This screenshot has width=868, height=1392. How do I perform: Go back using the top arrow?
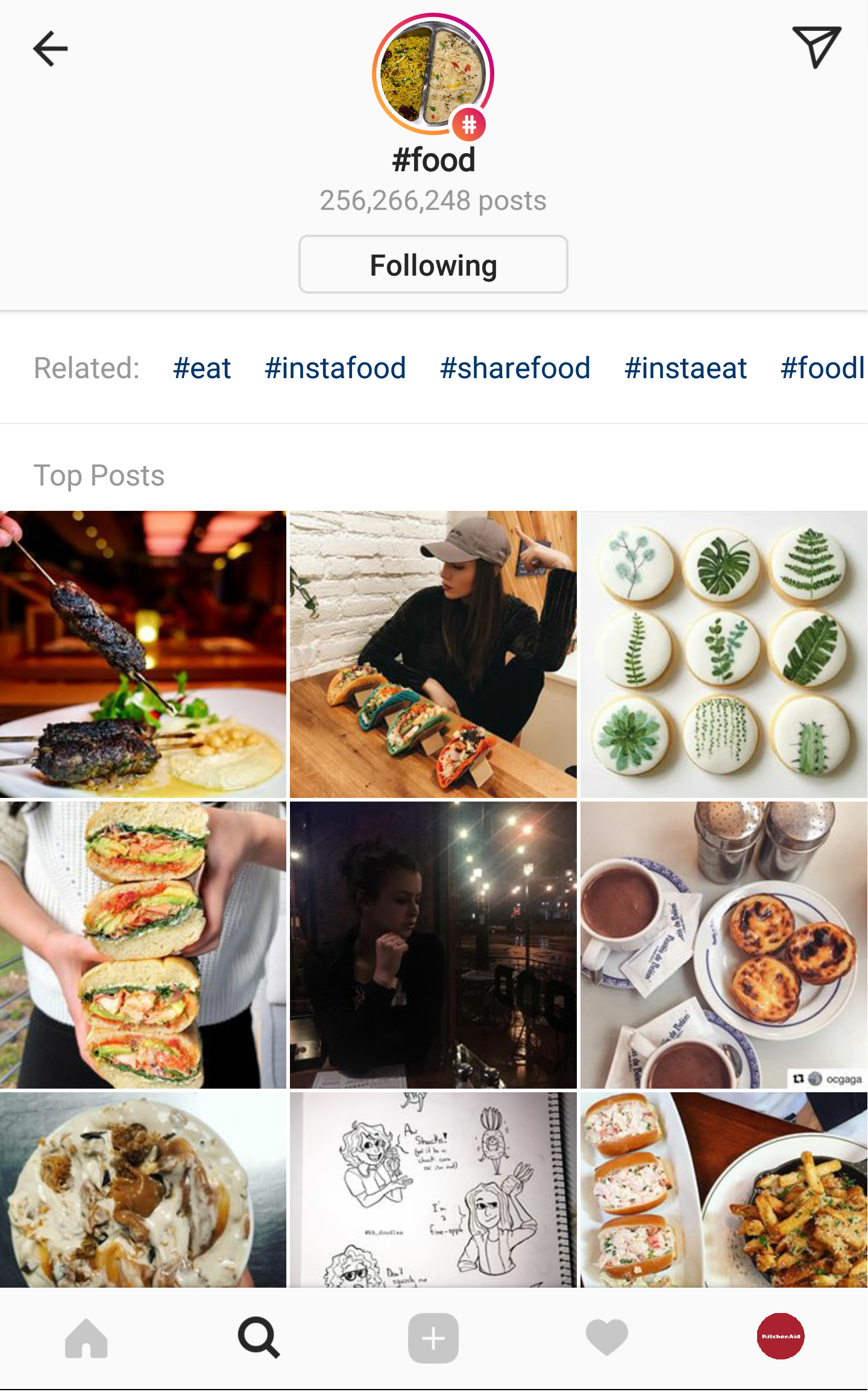pyautogui.click(x=51, y=48)
